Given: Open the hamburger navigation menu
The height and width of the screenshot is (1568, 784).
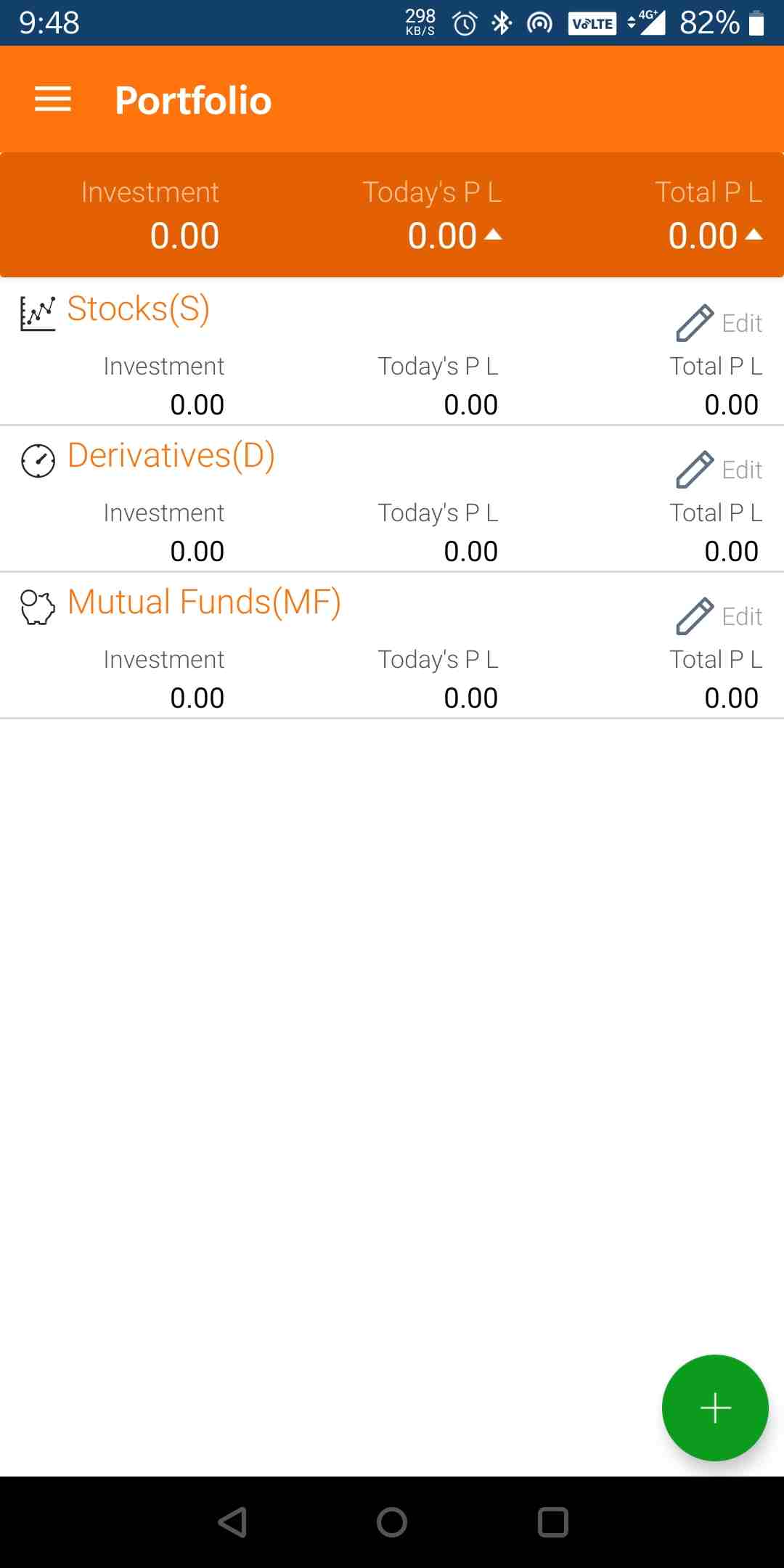Looking at the screenshot, I should coord(53,99).
